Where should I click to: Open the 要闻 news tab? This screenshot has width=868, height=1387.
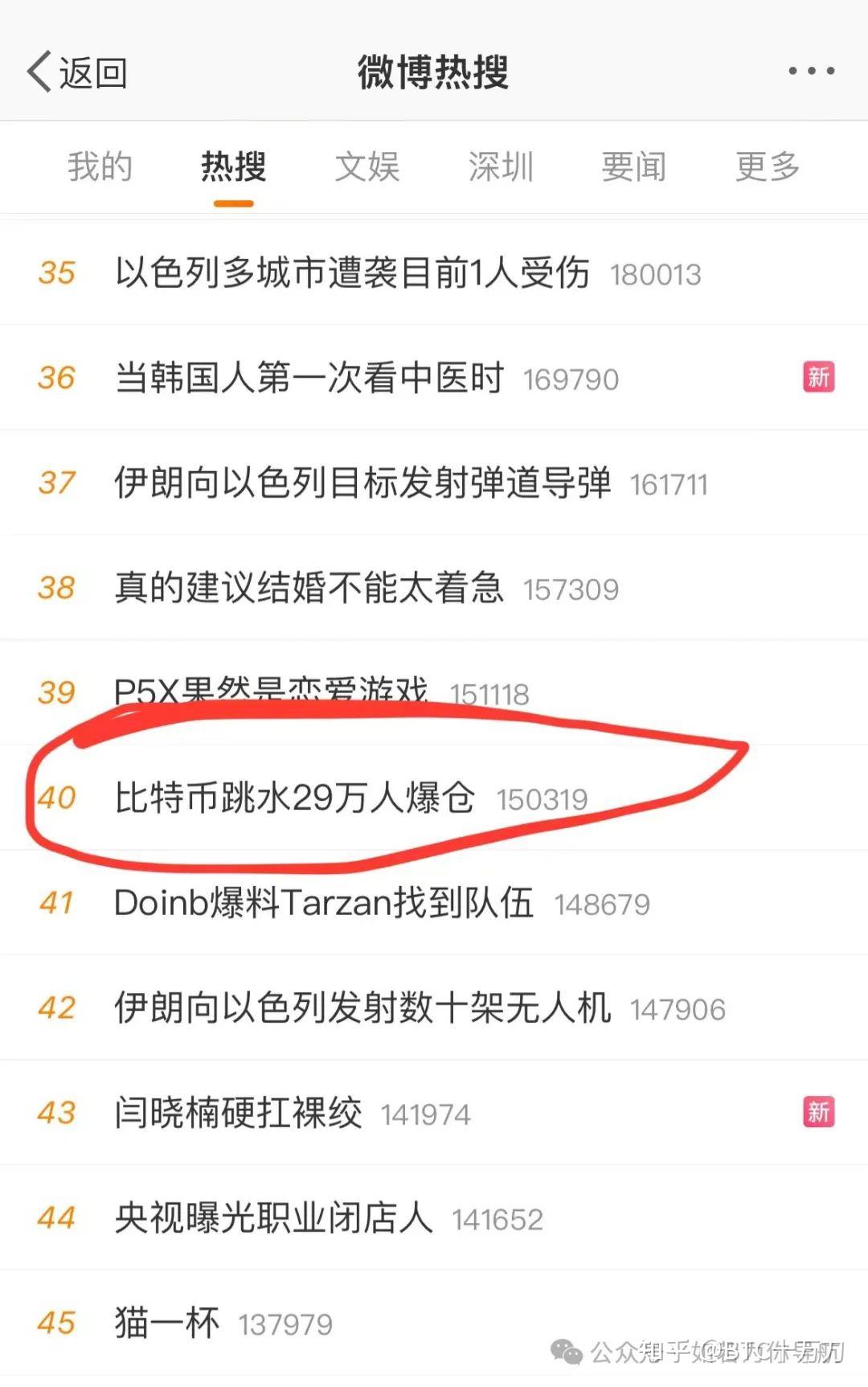[x=634, y=166]
